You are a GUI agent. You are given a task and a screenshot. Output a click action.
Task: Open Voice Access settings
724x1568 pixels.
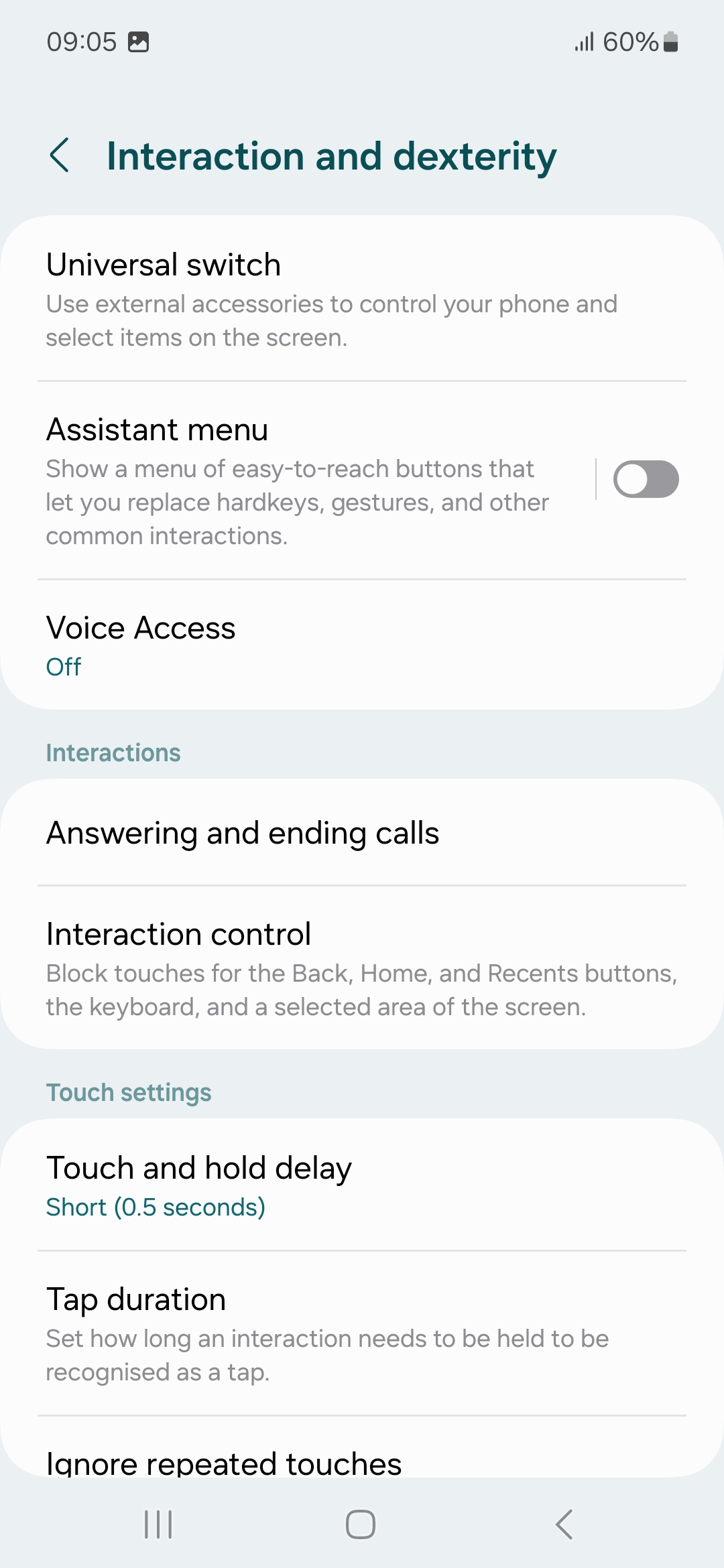(x=362, y=645)
